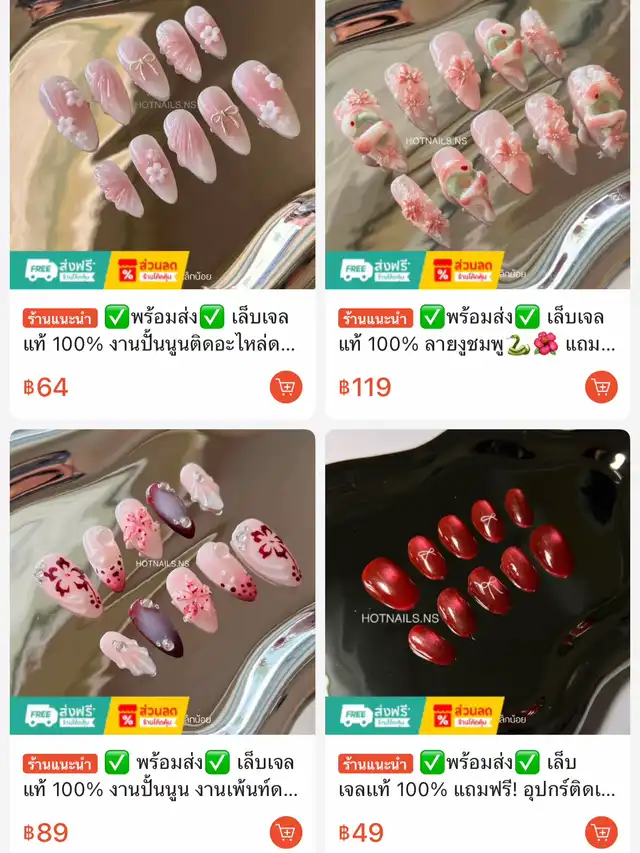
Task: Add the ฿64 nail set to cart
Action: (286, 387)
